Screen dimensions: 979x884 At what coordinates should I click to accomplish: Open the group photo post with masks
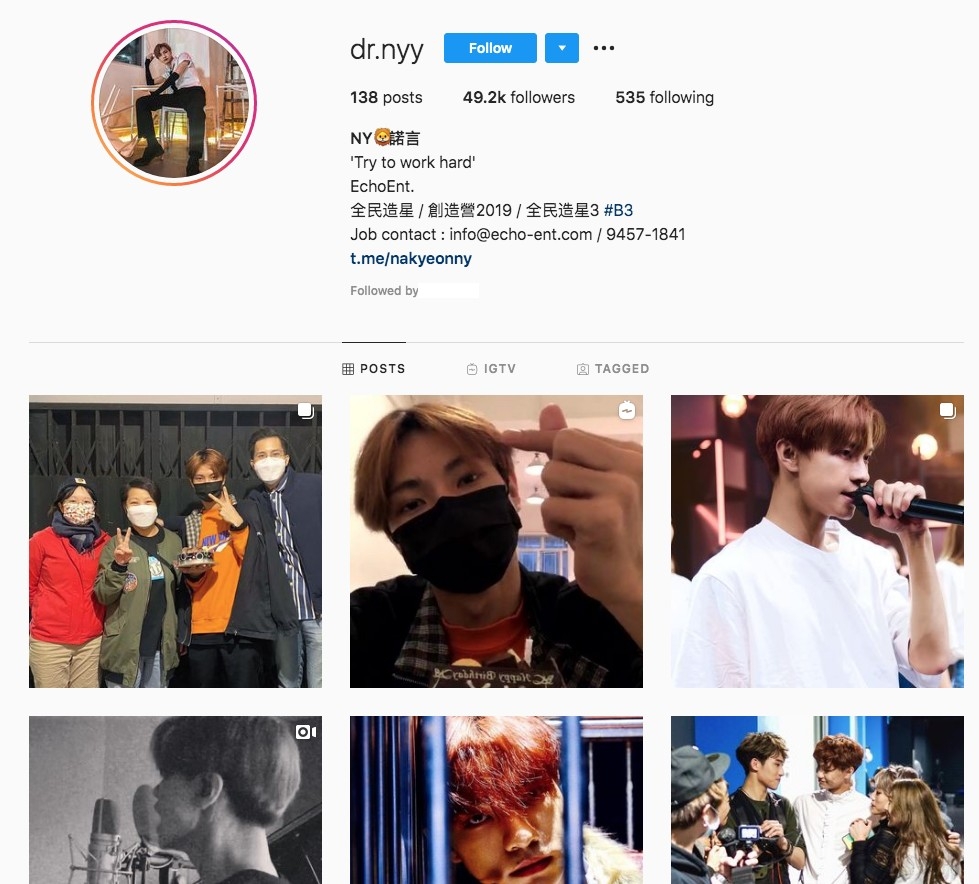tap(175, 541)
